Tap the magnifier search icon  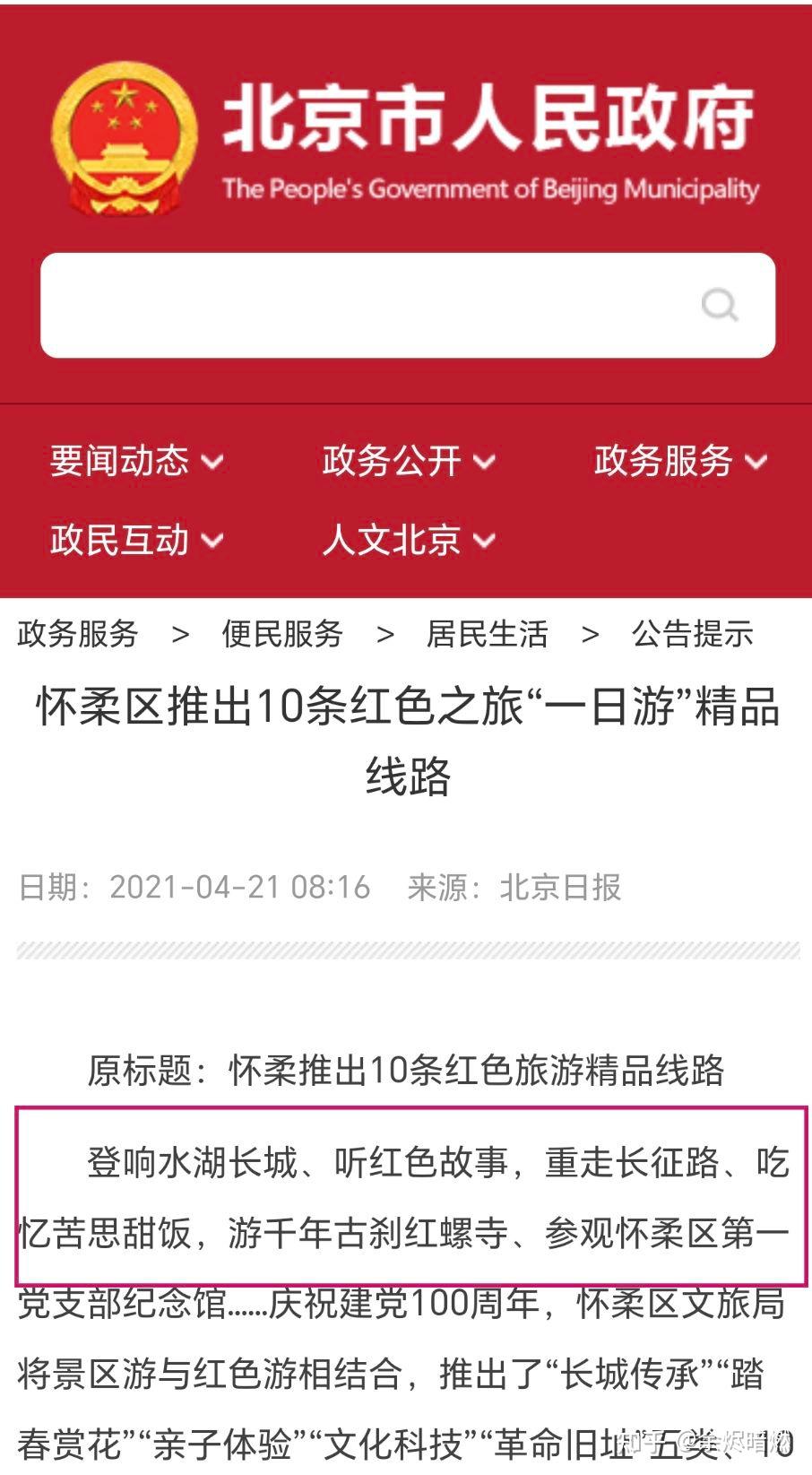[719, 306]
